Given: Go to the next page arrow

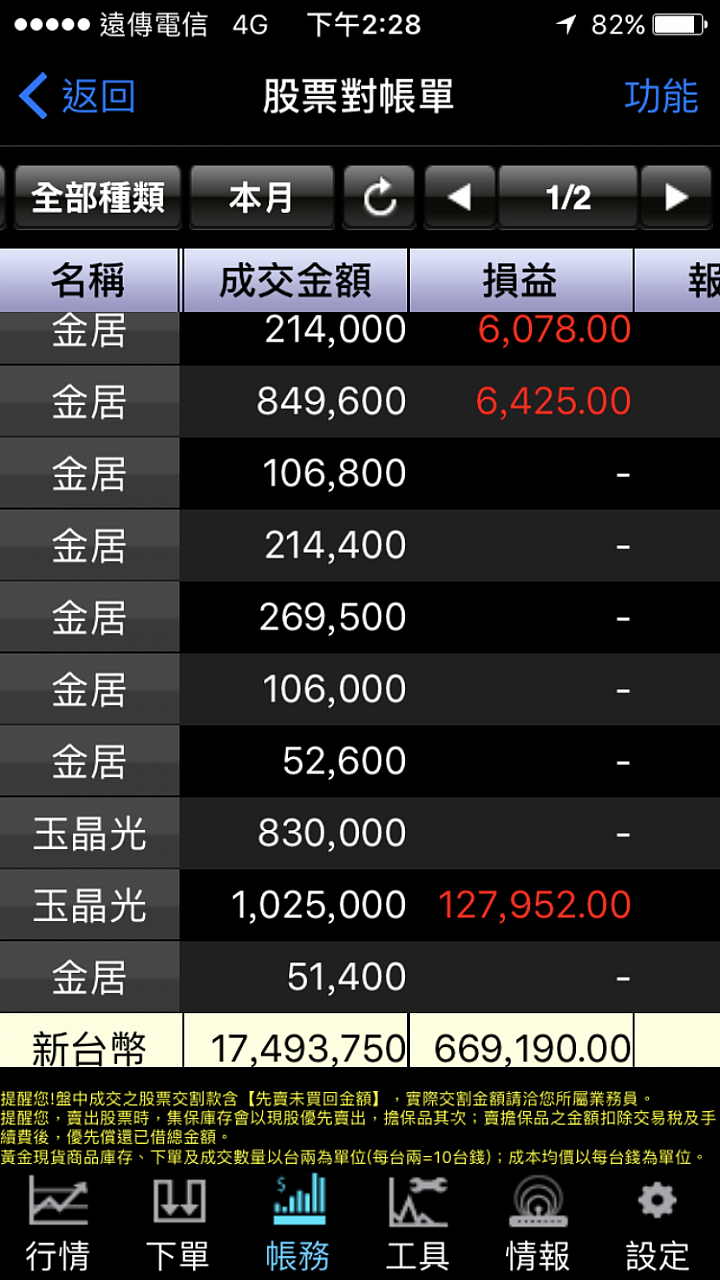Looking at the screenshot, I should tap(676, 197).
